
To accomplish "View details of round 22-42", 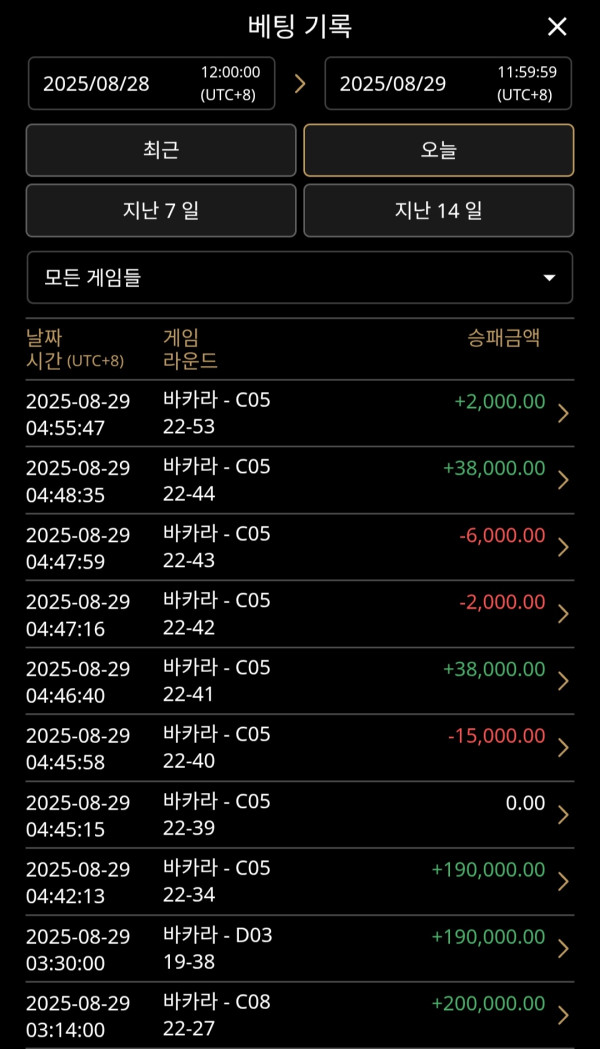I will (299, 615).
